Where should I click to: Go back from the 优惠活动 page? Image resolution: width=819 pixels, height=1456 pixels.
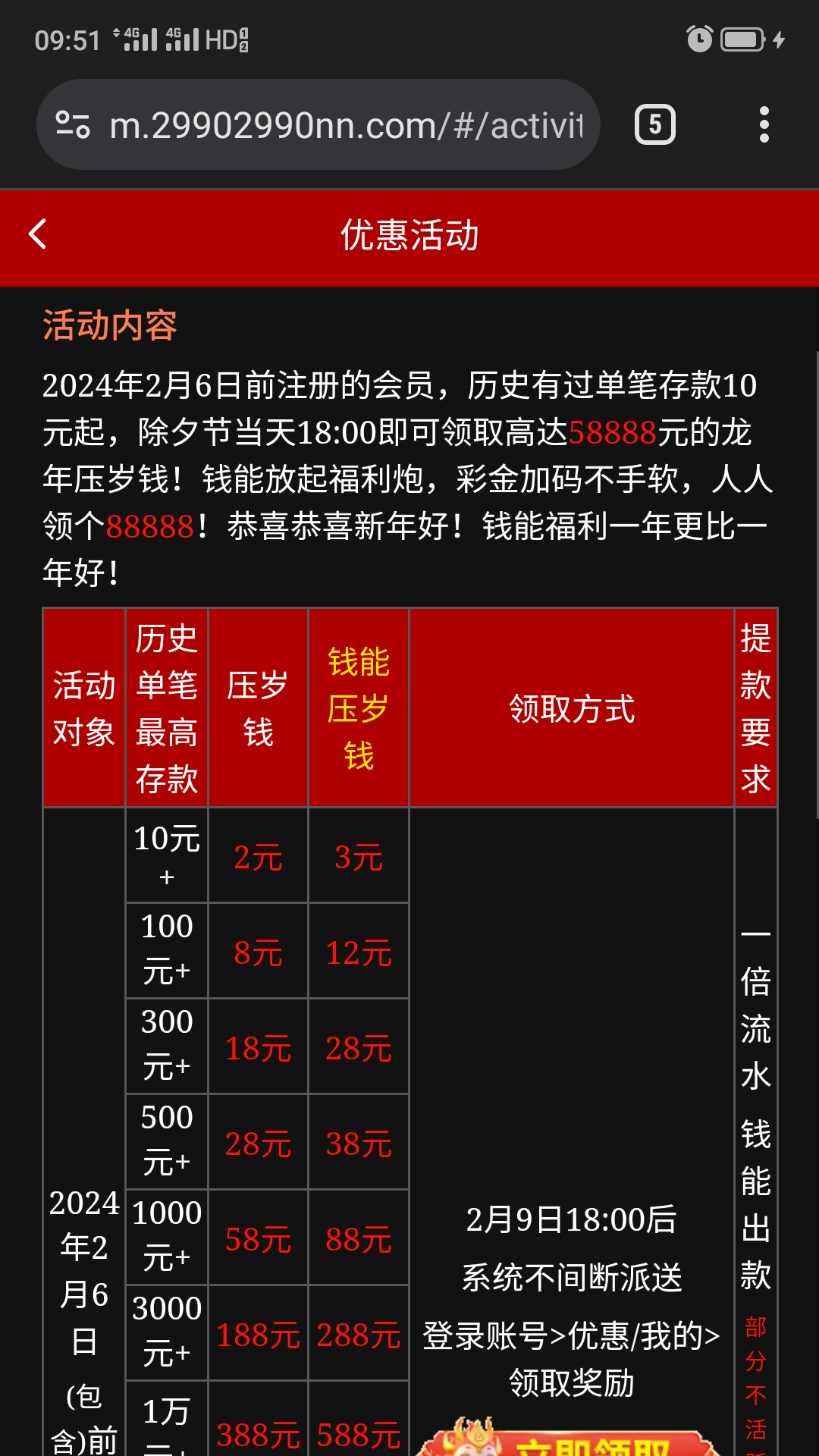click(x=38, y=234)
